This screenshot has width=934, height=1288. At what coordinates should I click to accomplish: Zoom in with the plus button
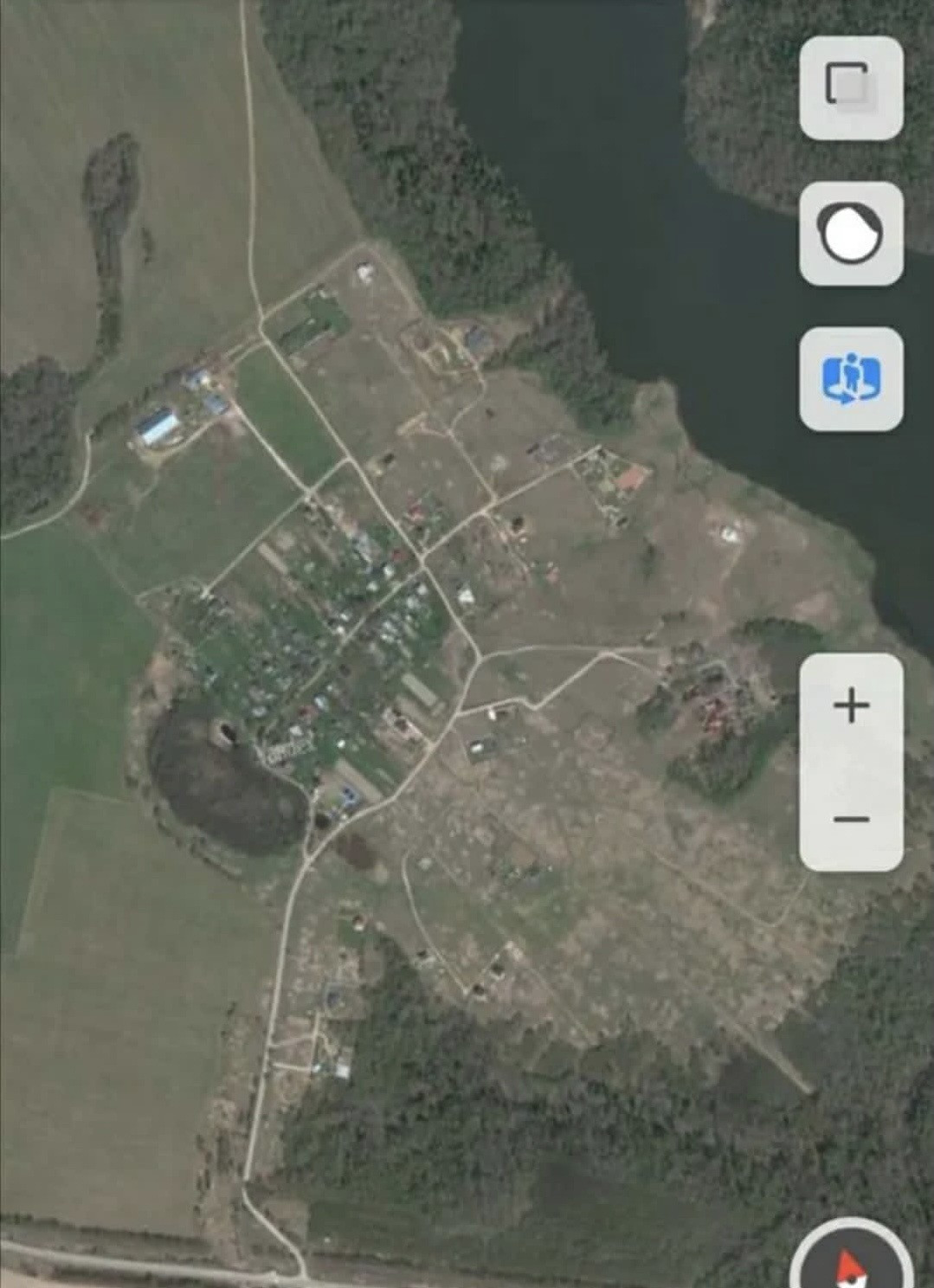[x=851, y=706]
